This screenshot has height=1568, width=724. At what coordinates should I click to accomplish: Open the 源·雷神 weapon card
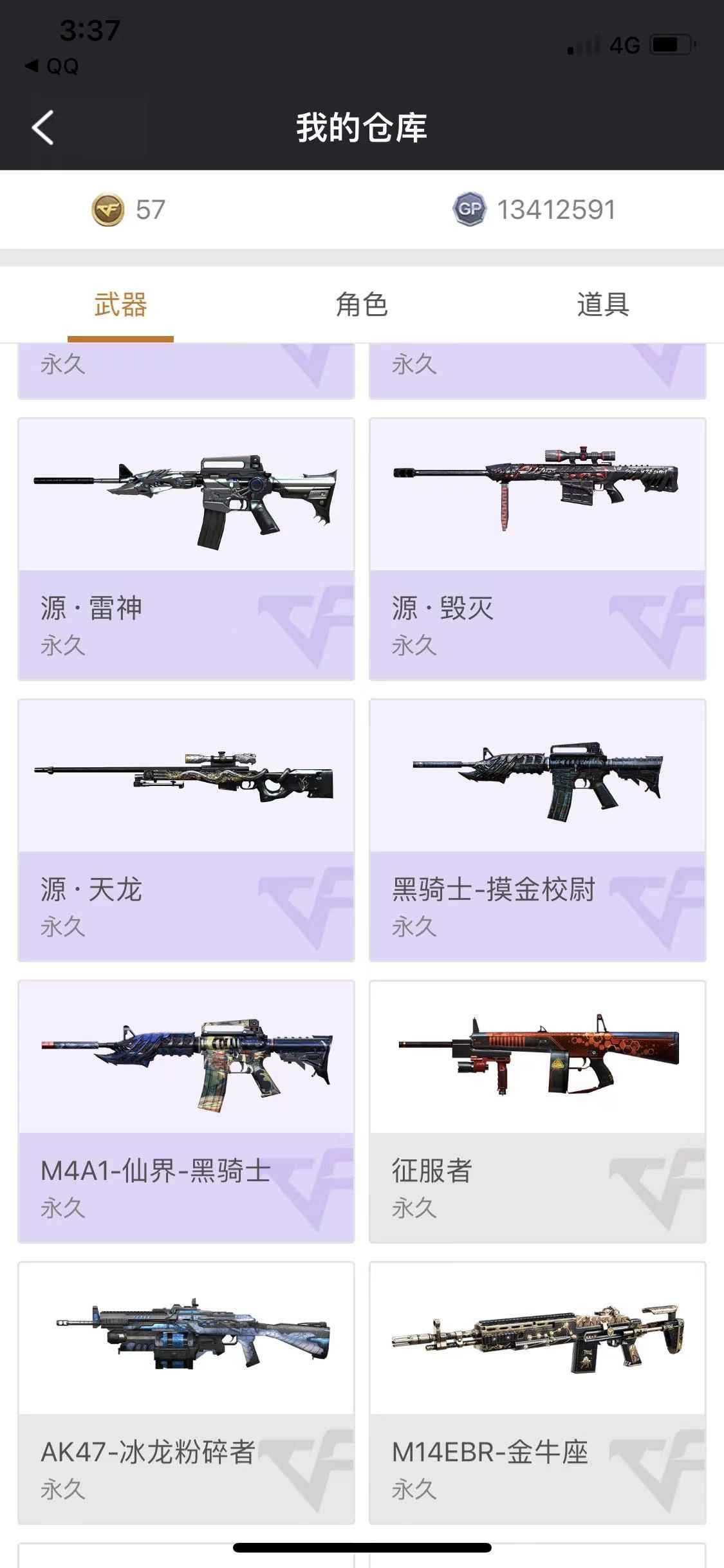coord(186,549)
